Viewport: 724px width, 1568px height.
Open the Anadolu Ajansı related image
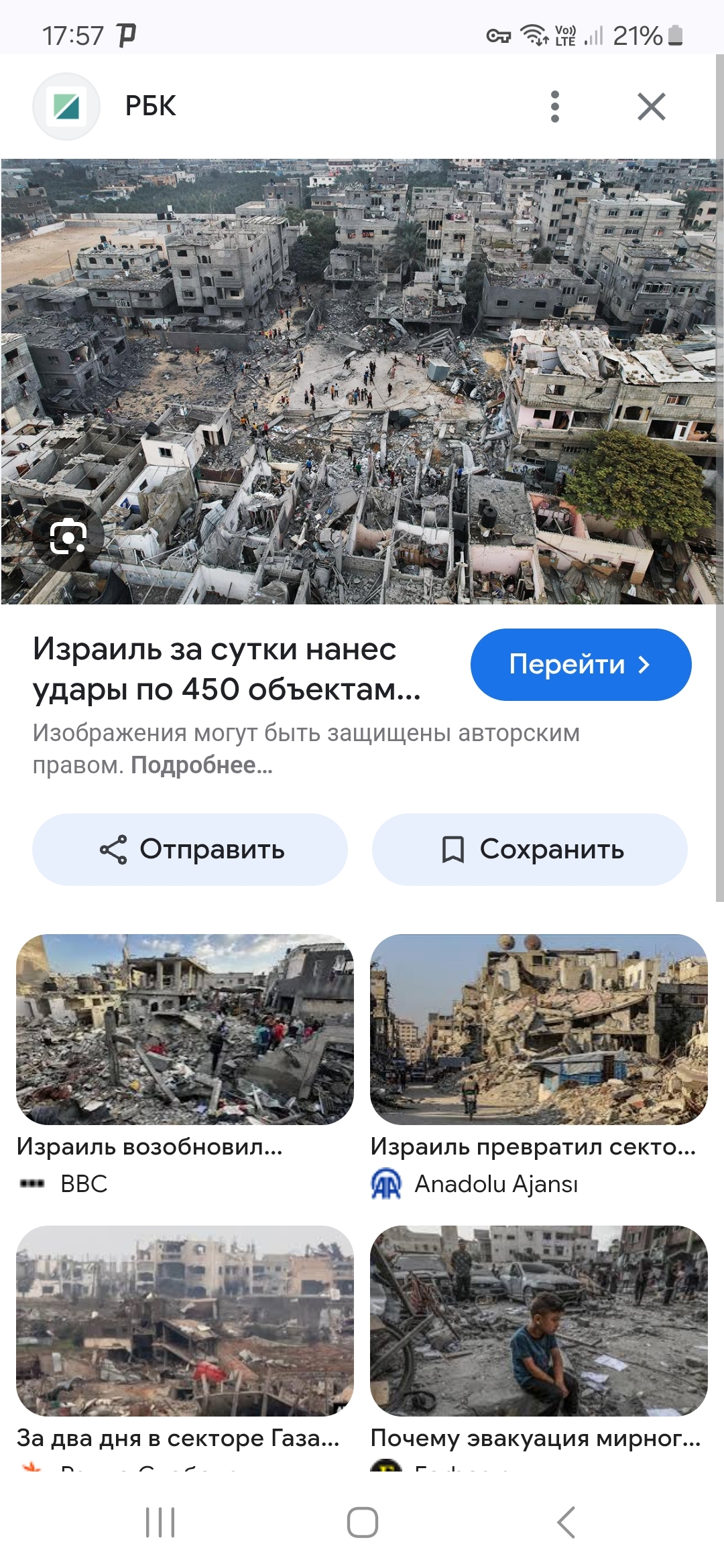pyautogui.click(x=539, y=1029)
